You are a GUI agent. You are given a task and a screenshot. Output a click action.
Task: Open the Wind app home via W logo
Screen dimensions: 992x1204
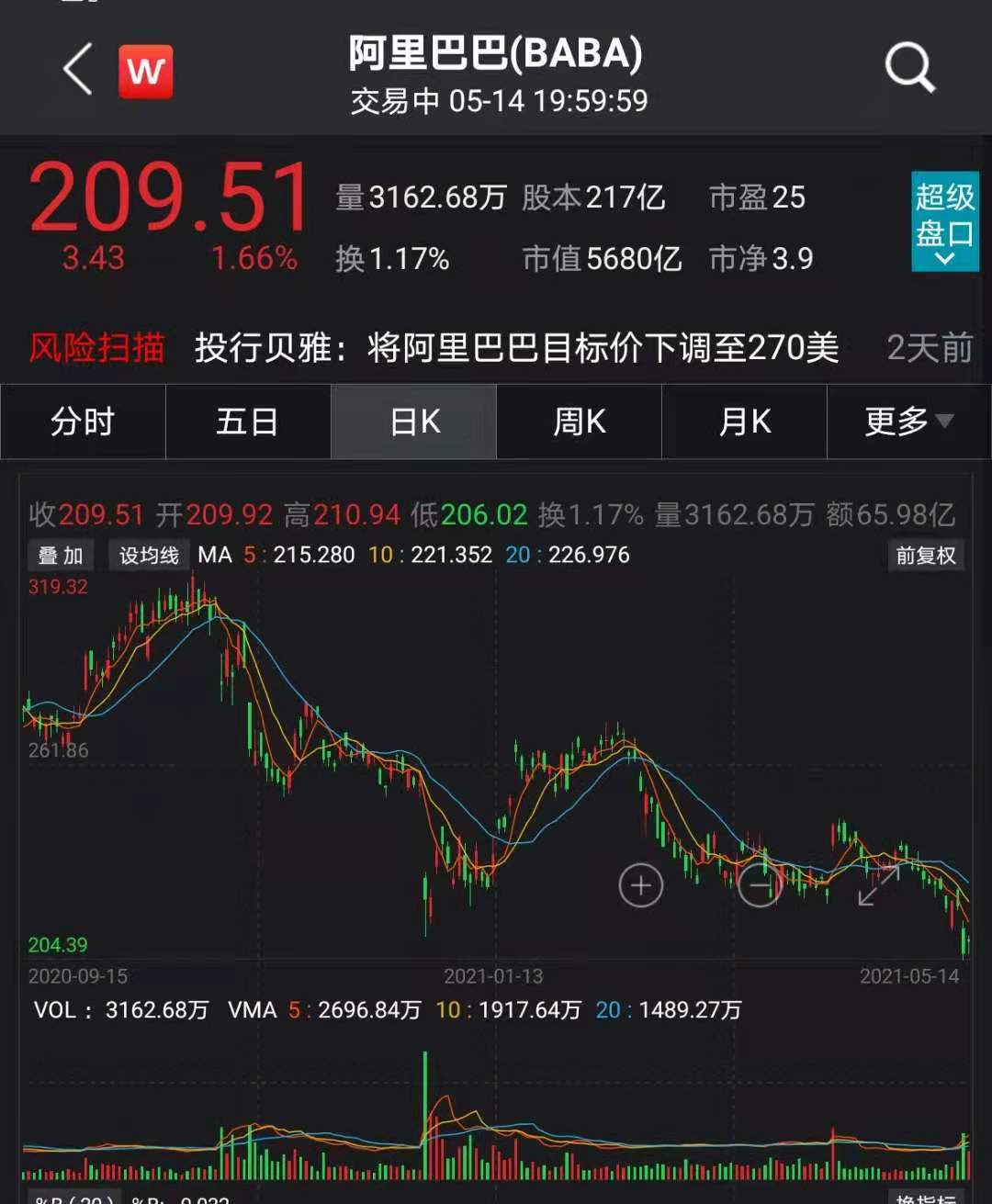tap(145, 72)
